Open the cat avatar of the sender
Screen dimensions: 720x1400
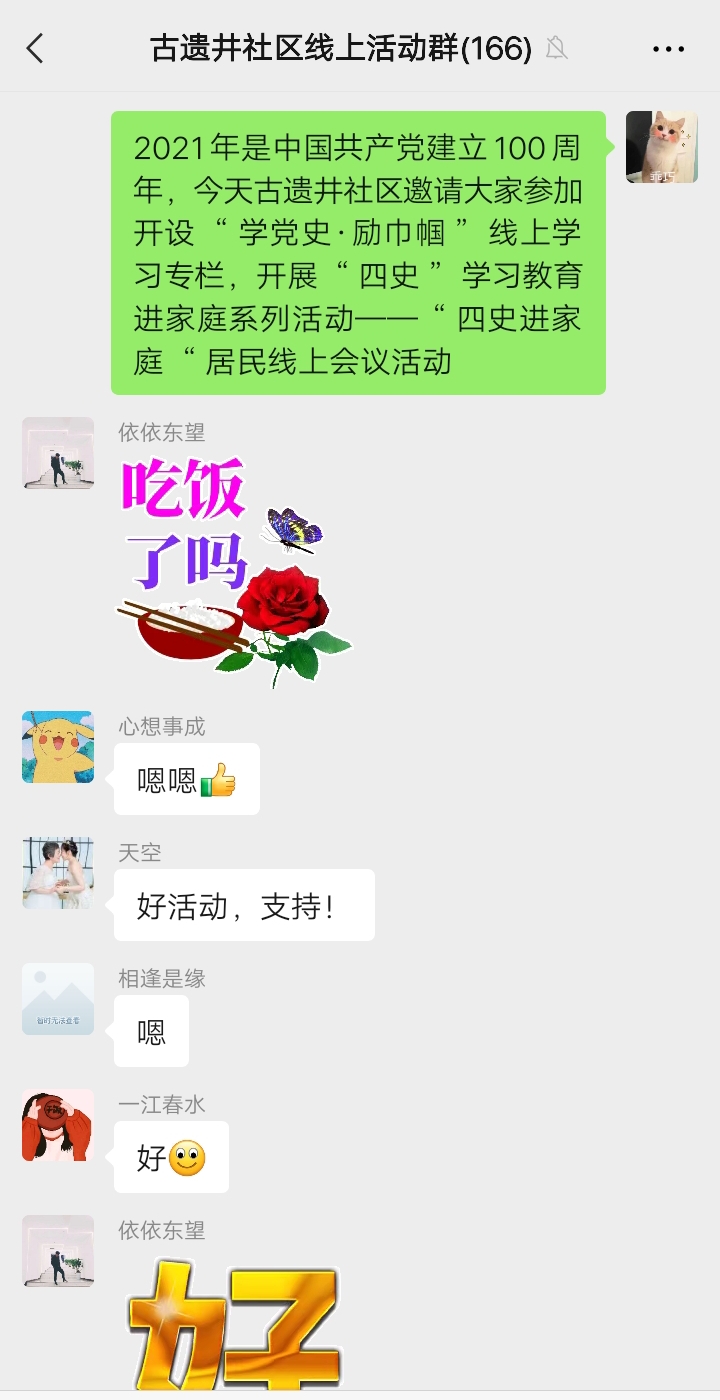661,147
